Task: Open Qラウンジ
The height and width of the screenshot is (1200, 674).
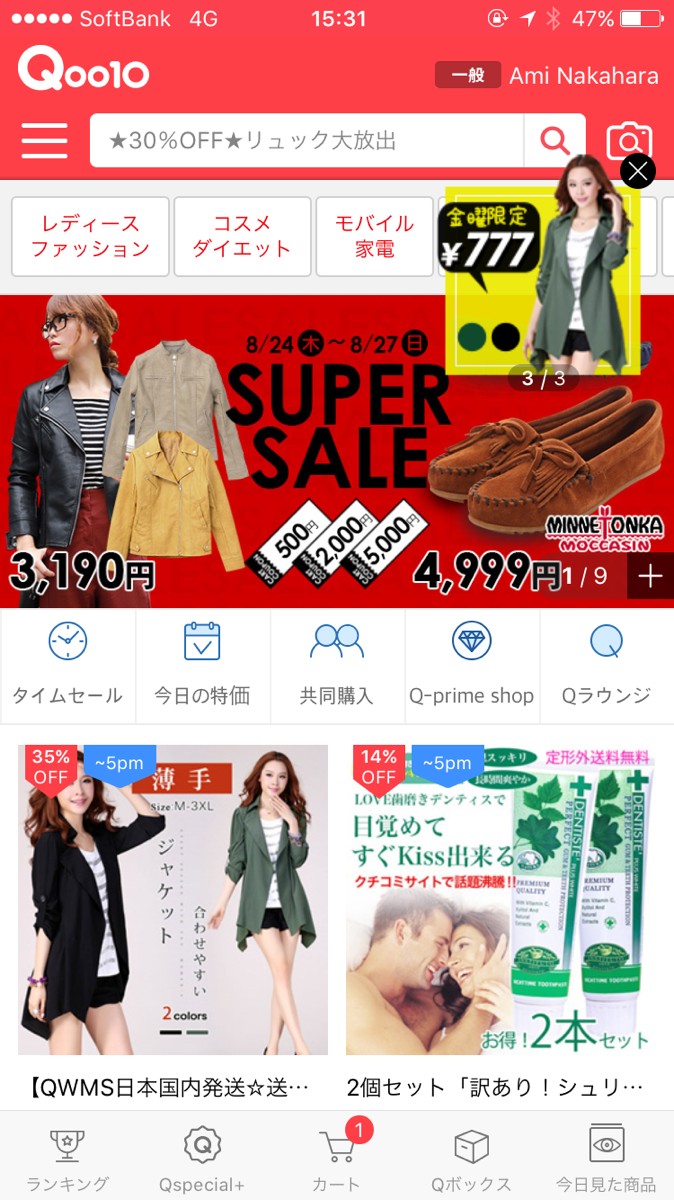Action: coord(607,665)
